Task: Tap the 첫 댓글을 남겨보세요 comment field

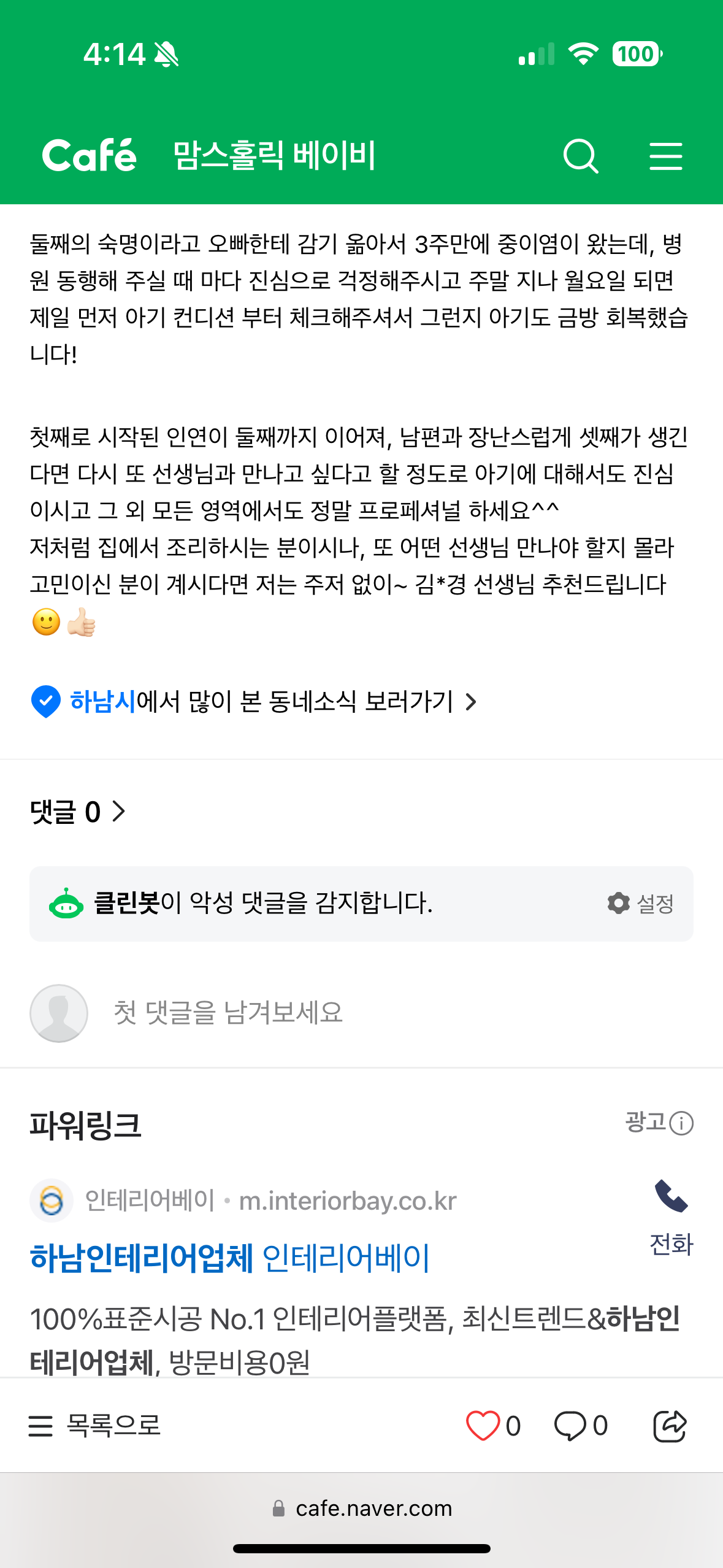Action: pos(227,1012)
